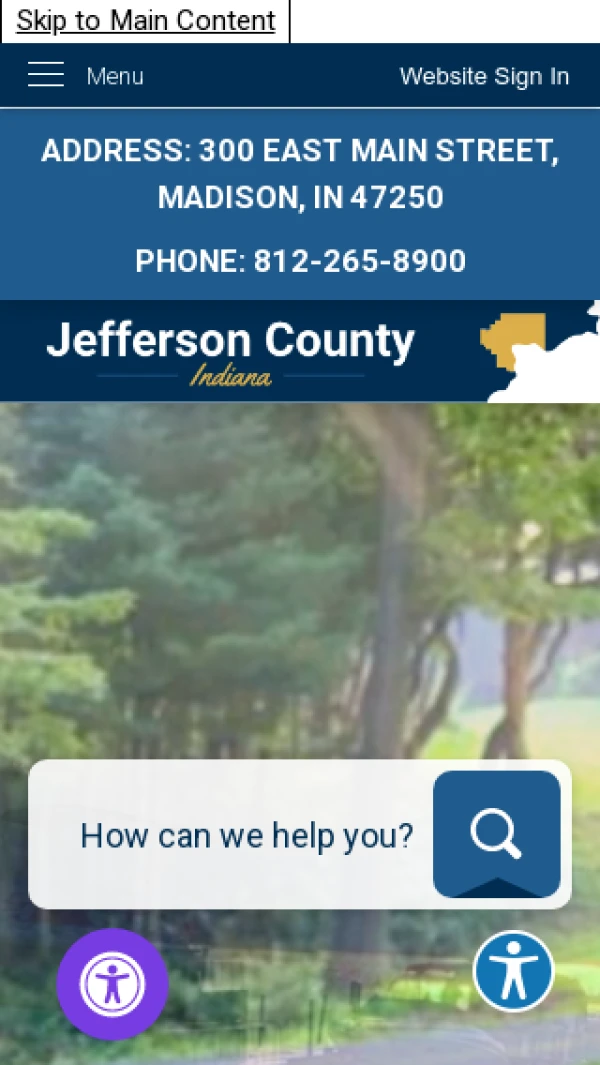Follow the Skip to Main Content link

coord(145,21)
